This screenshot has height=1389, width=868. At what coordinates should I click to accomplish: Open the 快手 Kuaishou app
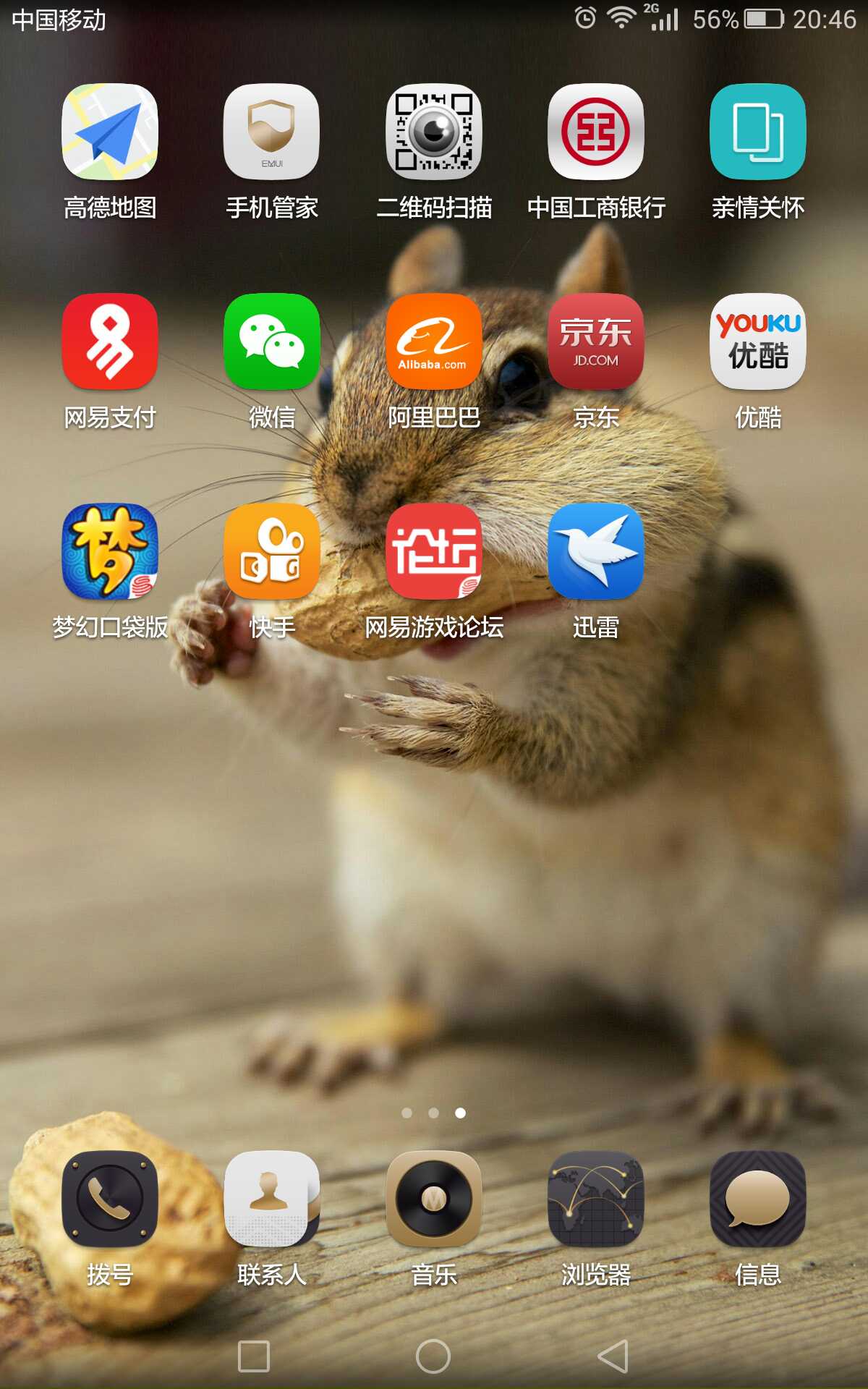(x=272, y=551)
